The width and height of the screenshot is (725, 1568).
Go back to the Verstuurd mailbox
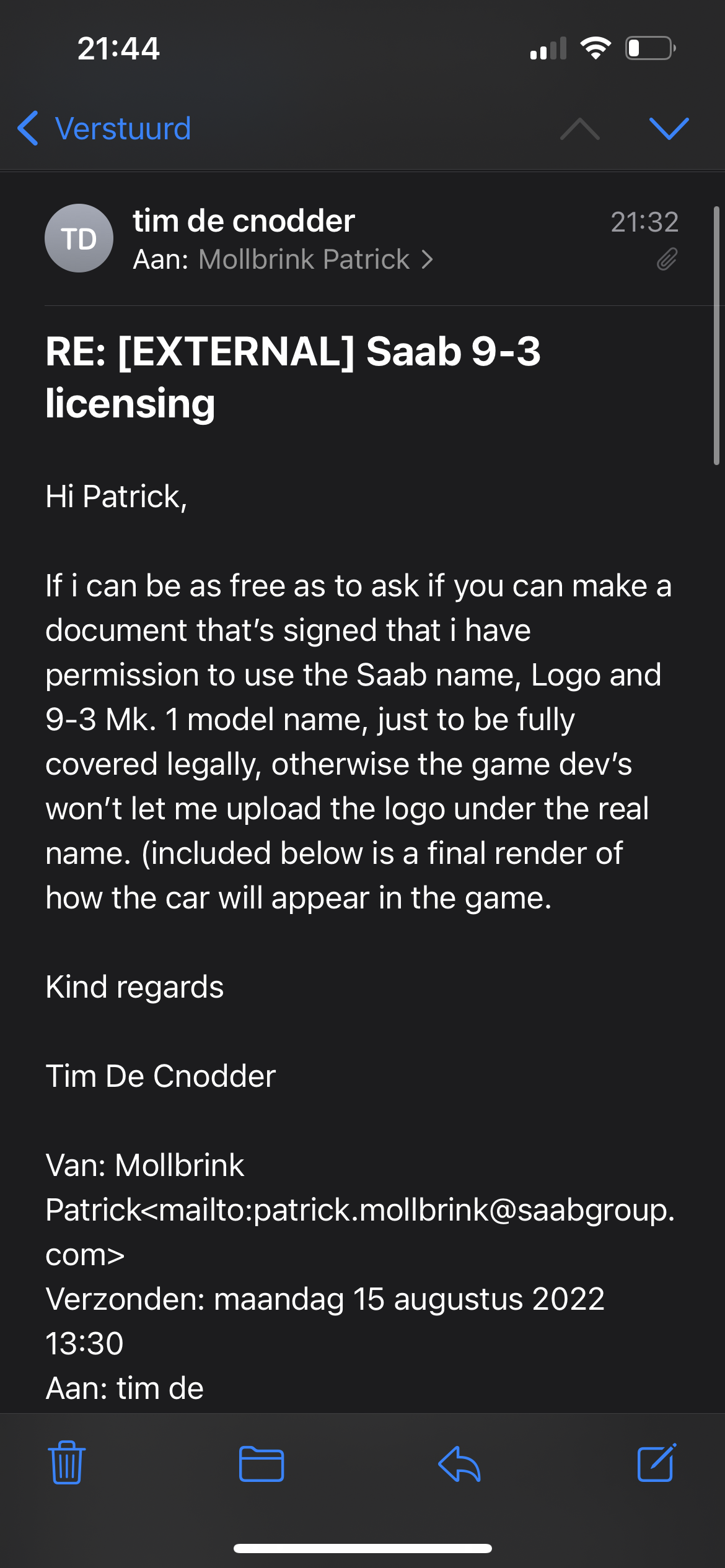click(104, 129)
